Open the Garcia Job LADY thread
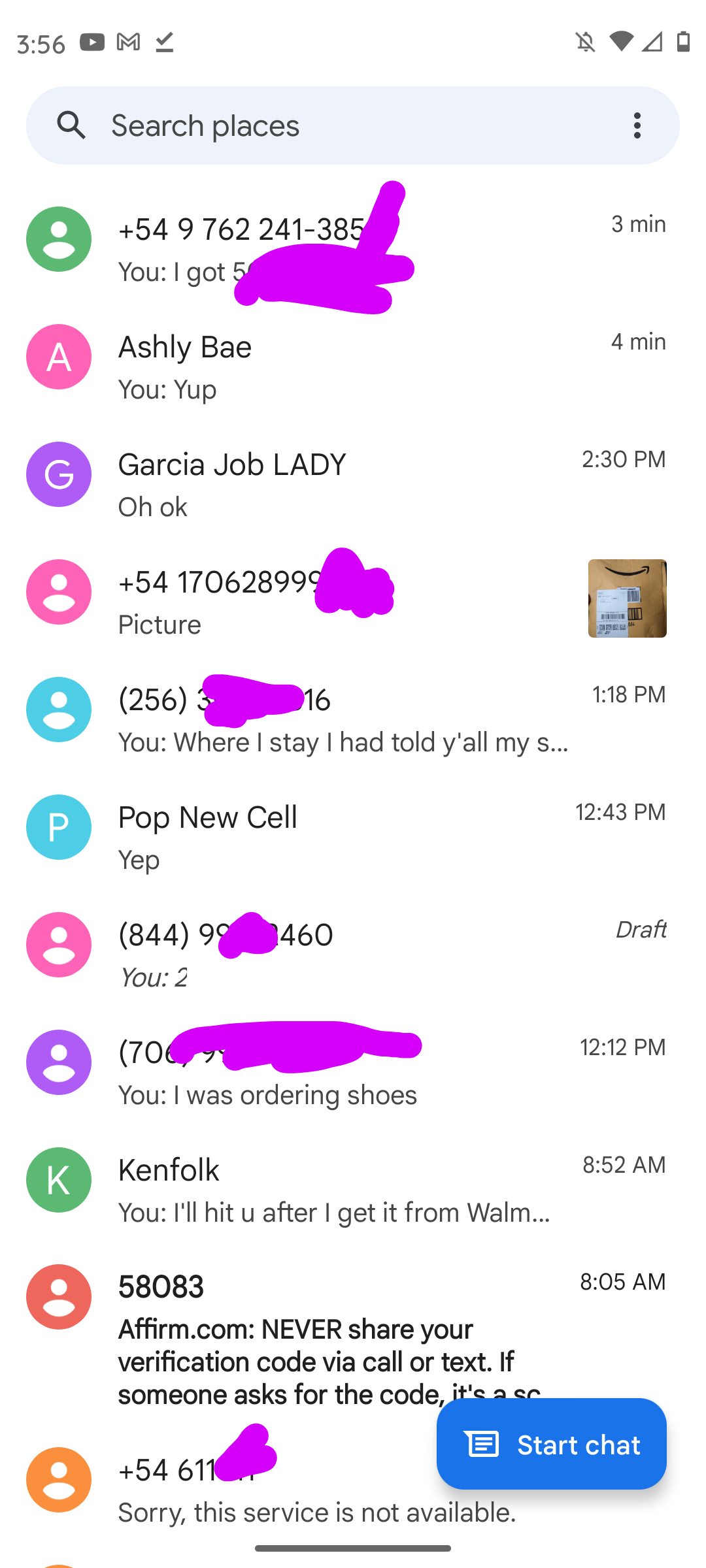Image resolution: width=706 pixels, height=1568 pixels. coord(353,484)
